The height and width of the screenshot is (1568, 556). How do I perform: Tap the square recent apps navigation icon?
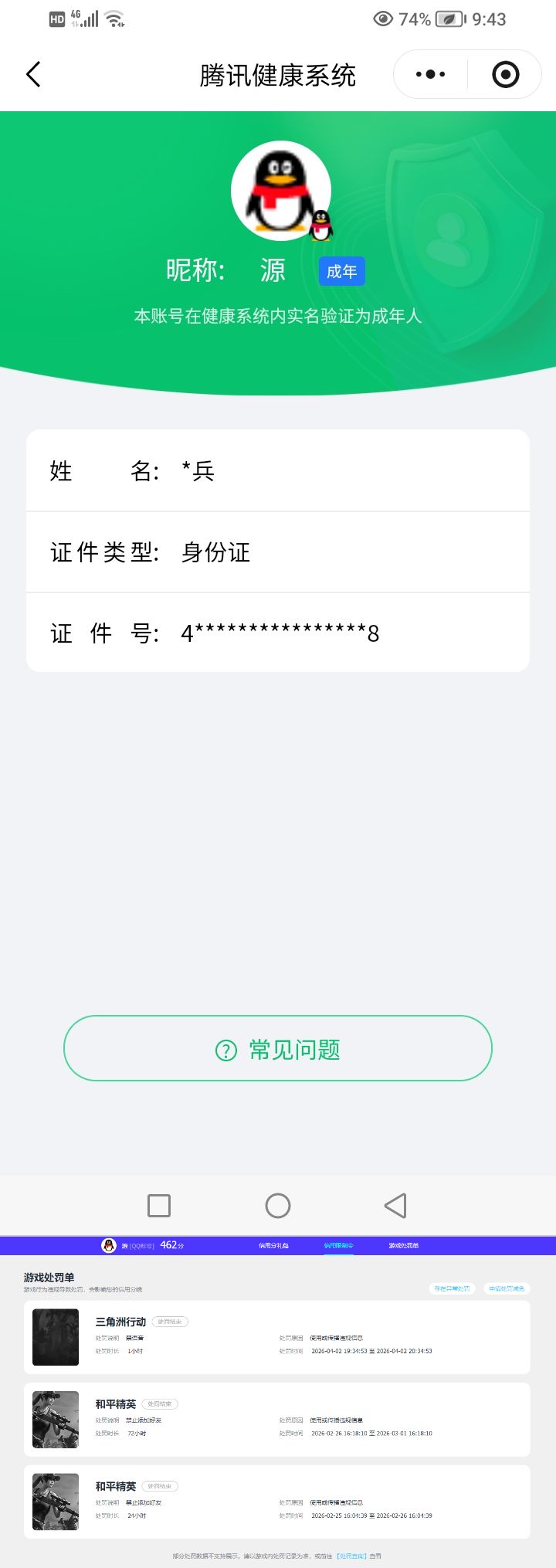pyautogui.click(x=158, y=1205)
